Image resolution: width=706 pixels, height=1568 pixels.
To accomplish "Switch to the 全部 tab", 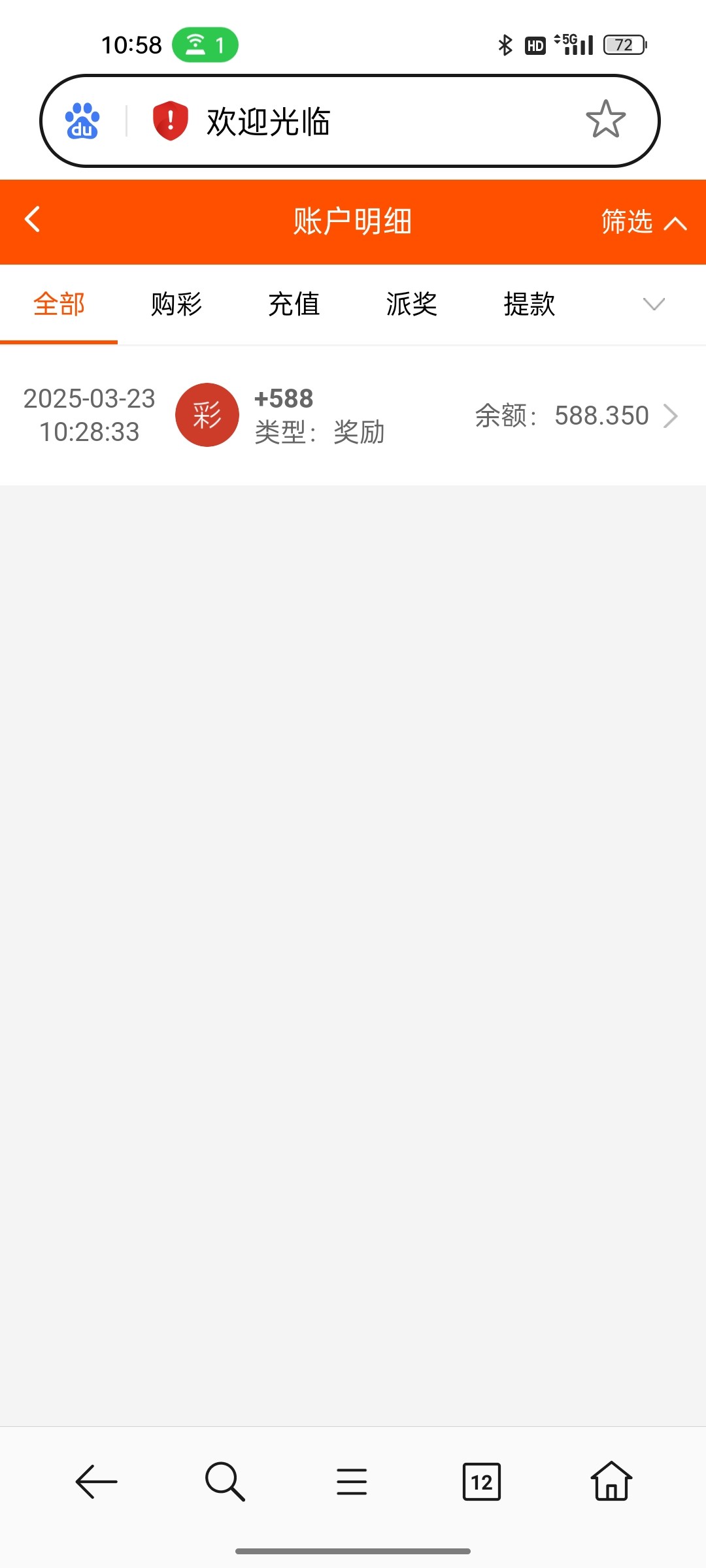I will tap(59, 304).
